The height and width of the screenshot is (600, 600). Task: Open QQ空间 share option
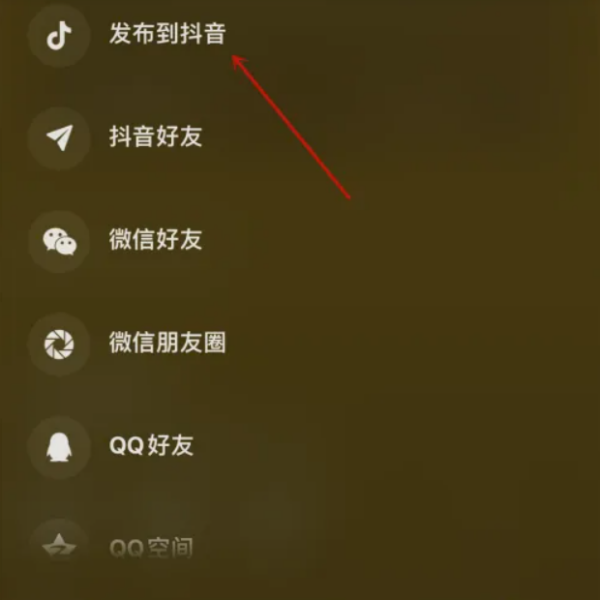pyautogui.click(x=150, y=547)
